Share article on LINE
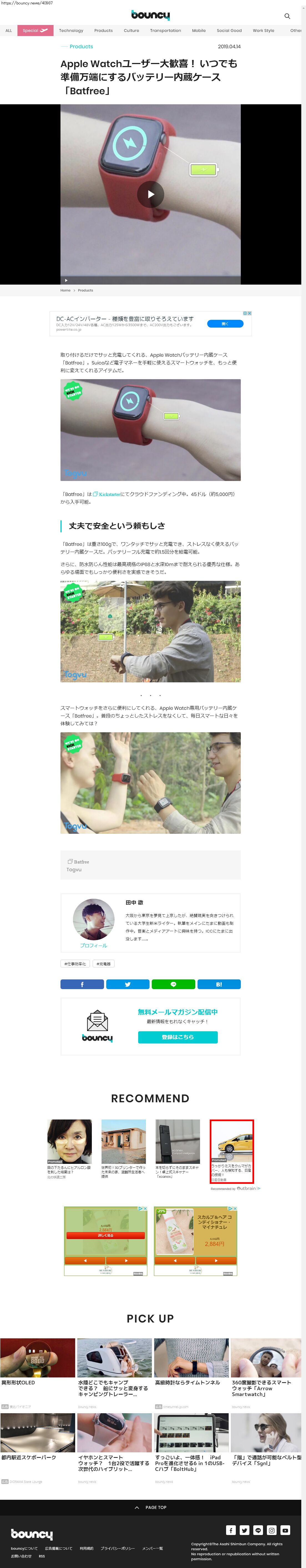Viewport: 306px width, 1568px height. [173, 984]
